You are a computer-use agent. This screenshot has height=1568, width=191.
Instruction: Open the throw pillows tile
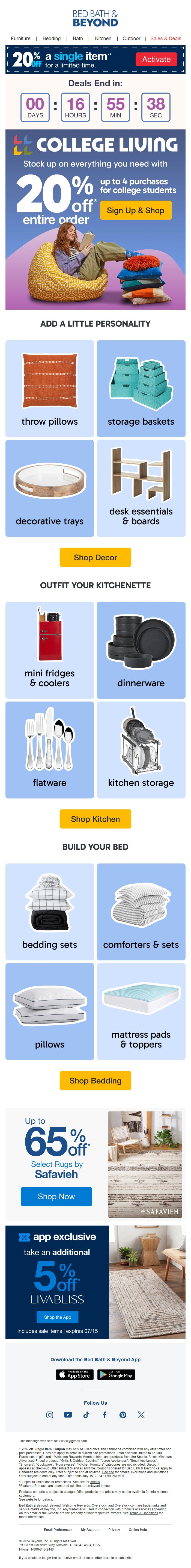click(50, 388)
